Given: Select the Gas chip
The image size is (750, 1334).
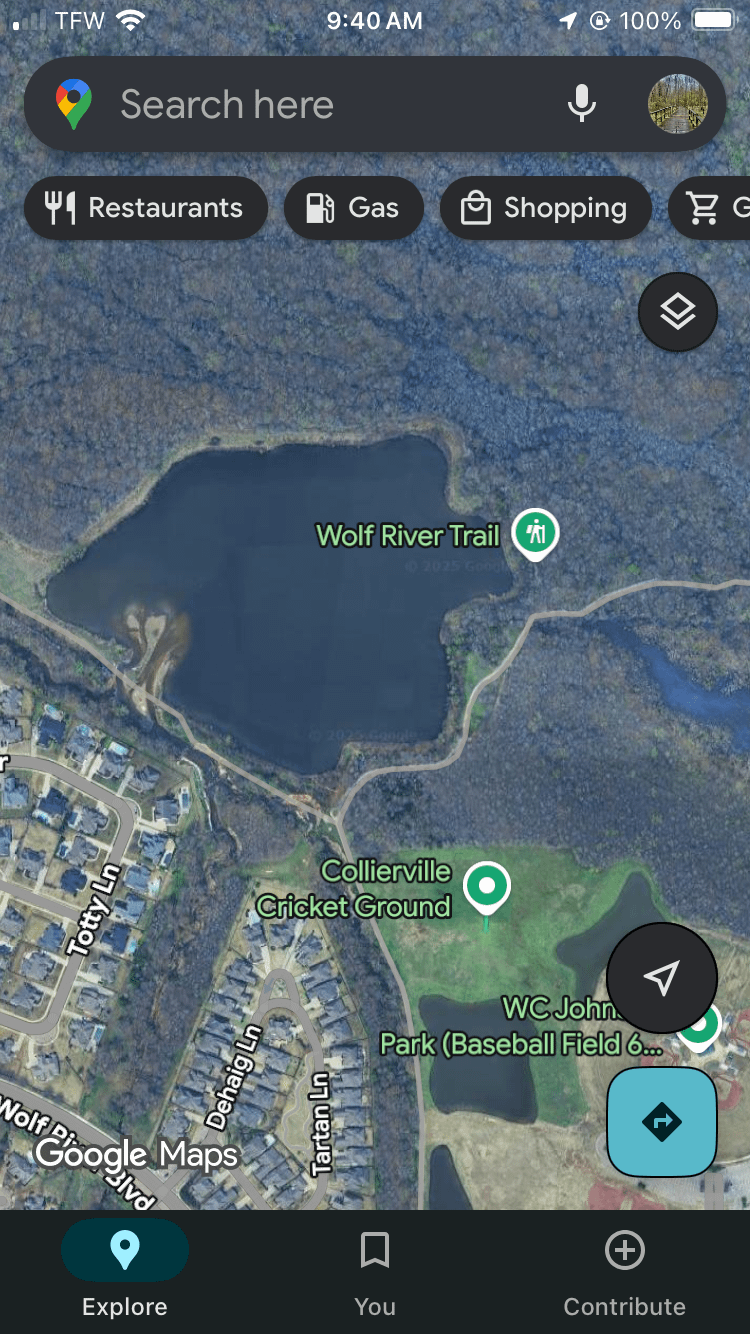Looking at the screenshot, I should [x=354, y=208].
